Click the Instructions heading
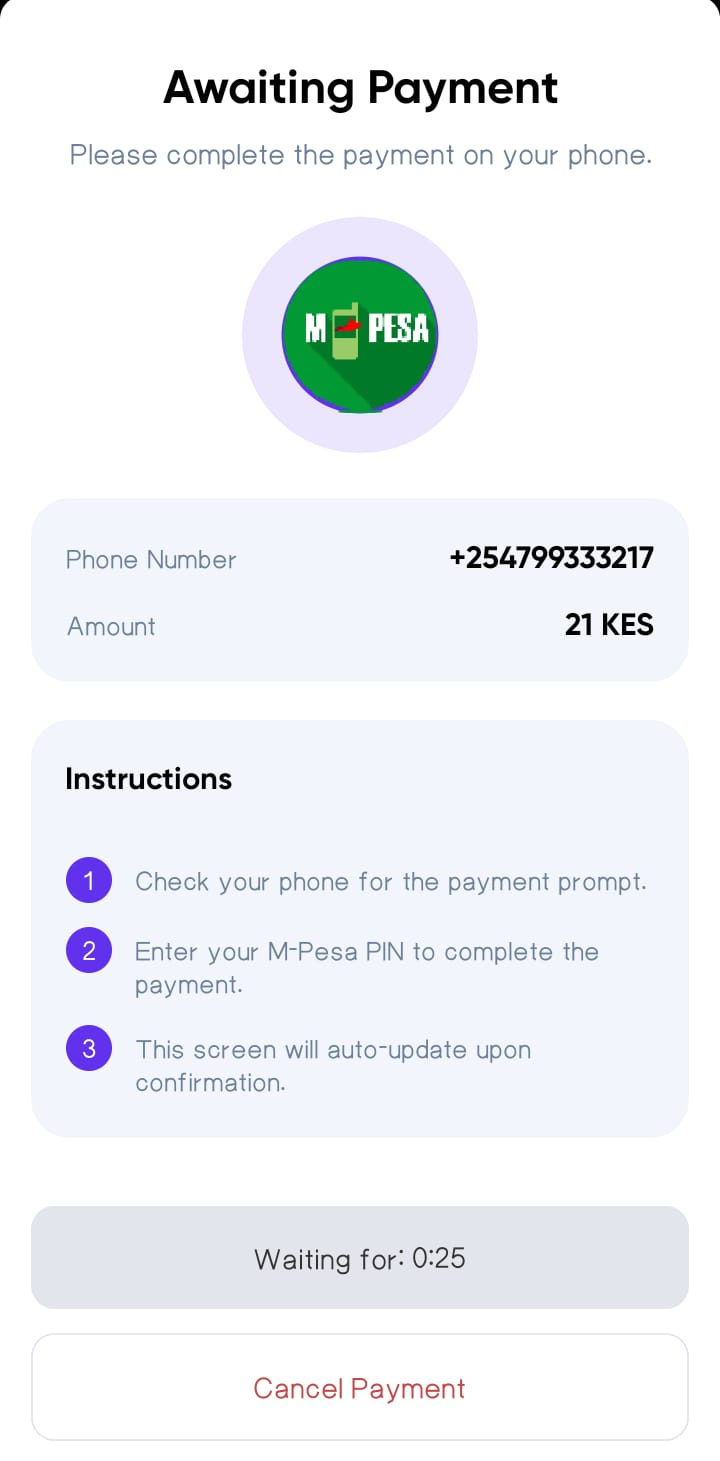The image size is (720, 1461). click(148, 779)
